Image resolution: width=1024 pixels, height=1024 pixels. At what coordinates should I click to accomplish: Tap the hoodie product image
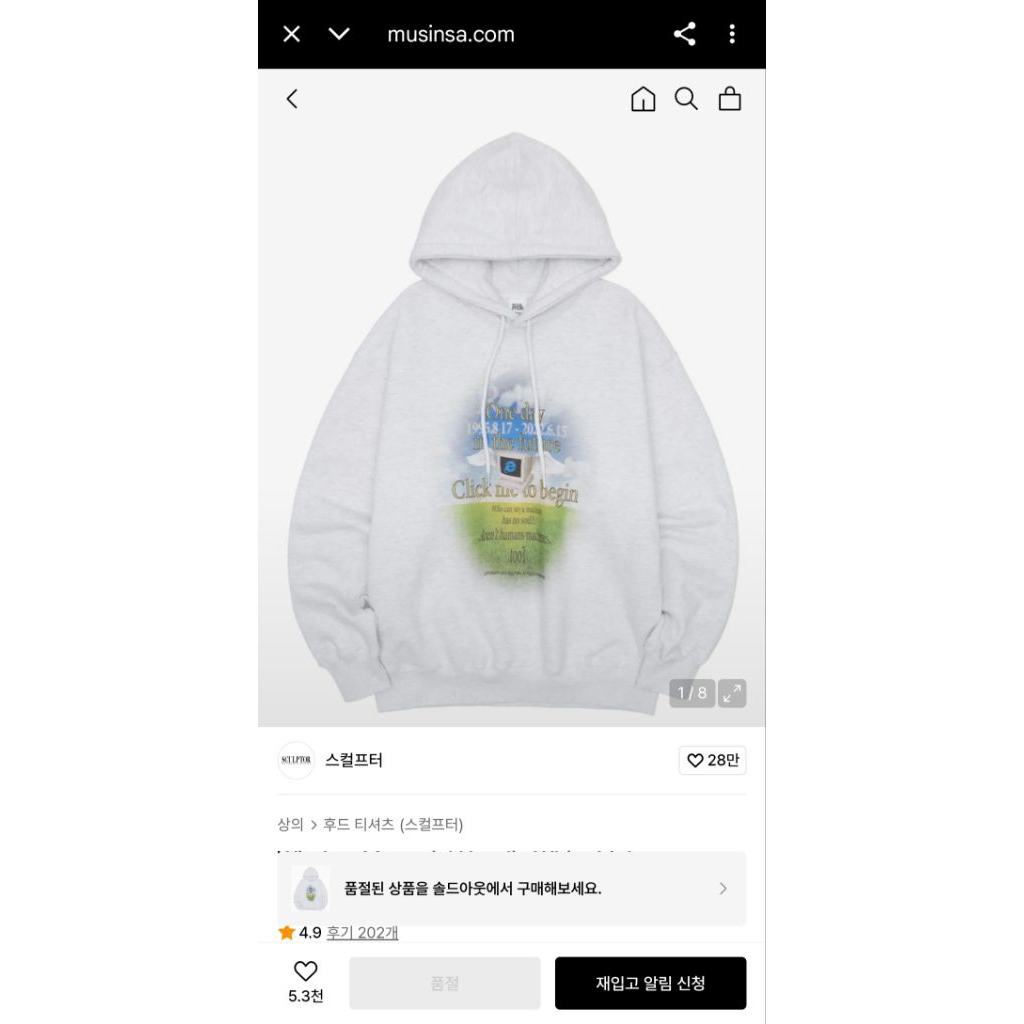(x=511, y=420)
